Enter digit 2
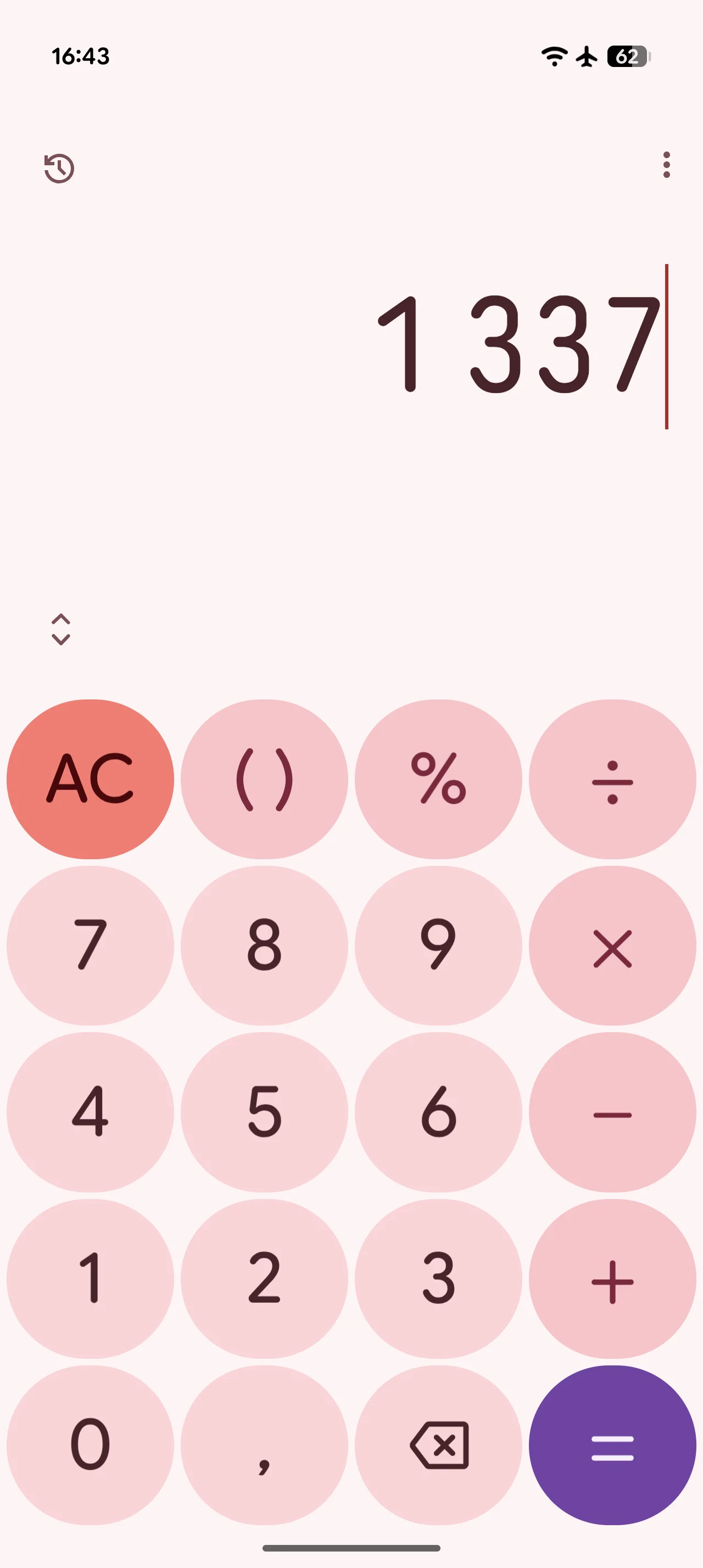Screen dimensions: 703x1568 tap(264, 1278)
